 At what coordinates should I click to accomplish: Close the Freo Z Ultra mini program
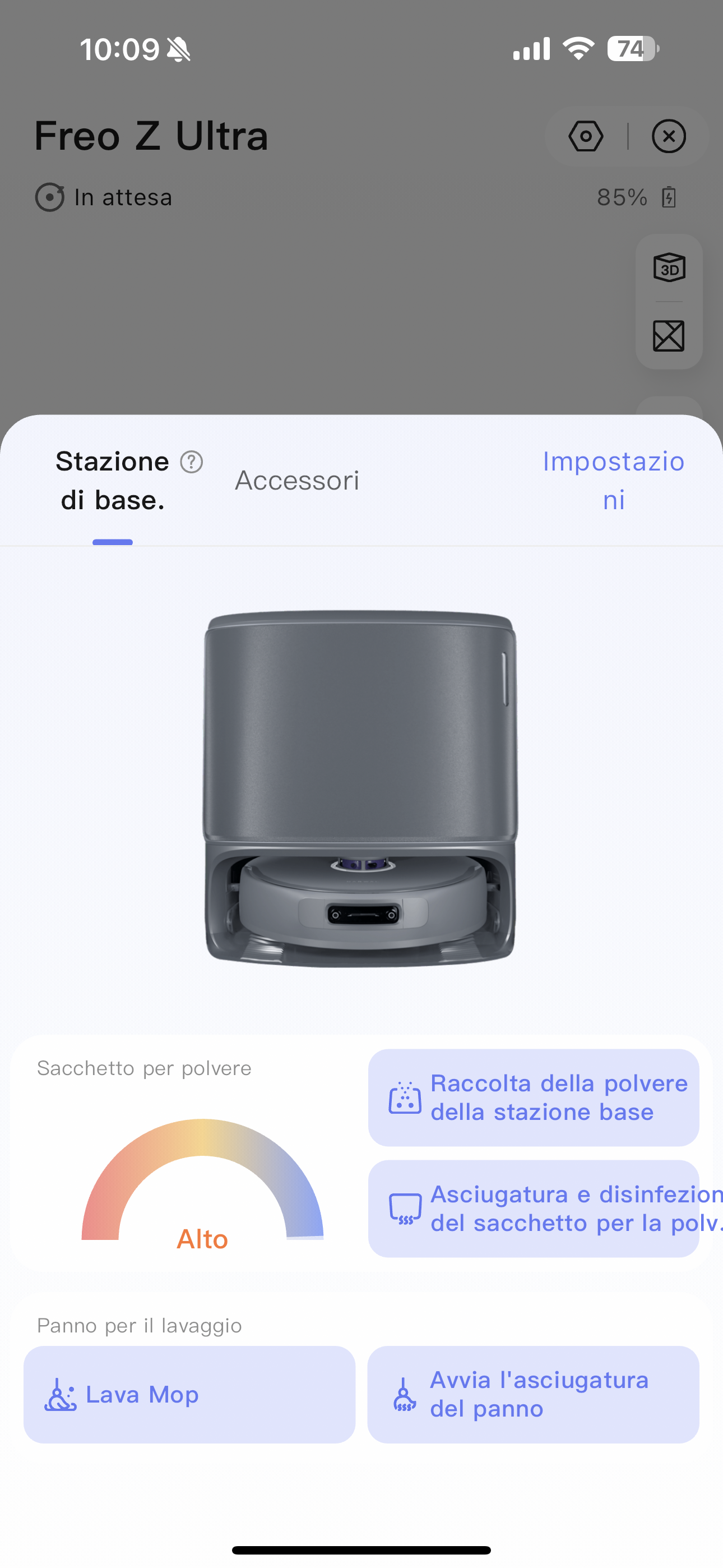coord(669,136)
